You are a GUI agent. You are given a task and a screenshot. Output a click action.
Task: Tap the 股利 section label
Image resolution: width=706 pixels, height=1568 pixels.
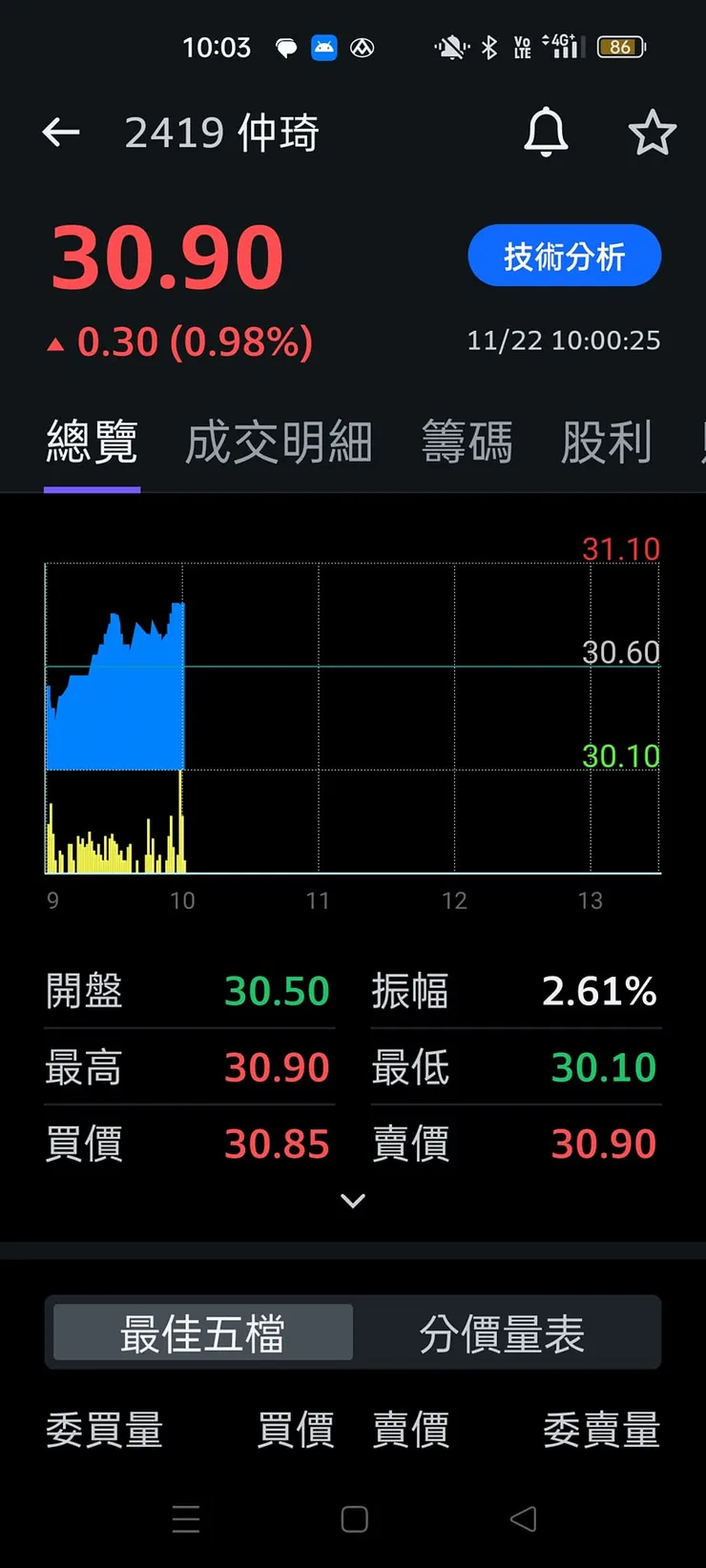pos(607,442)
